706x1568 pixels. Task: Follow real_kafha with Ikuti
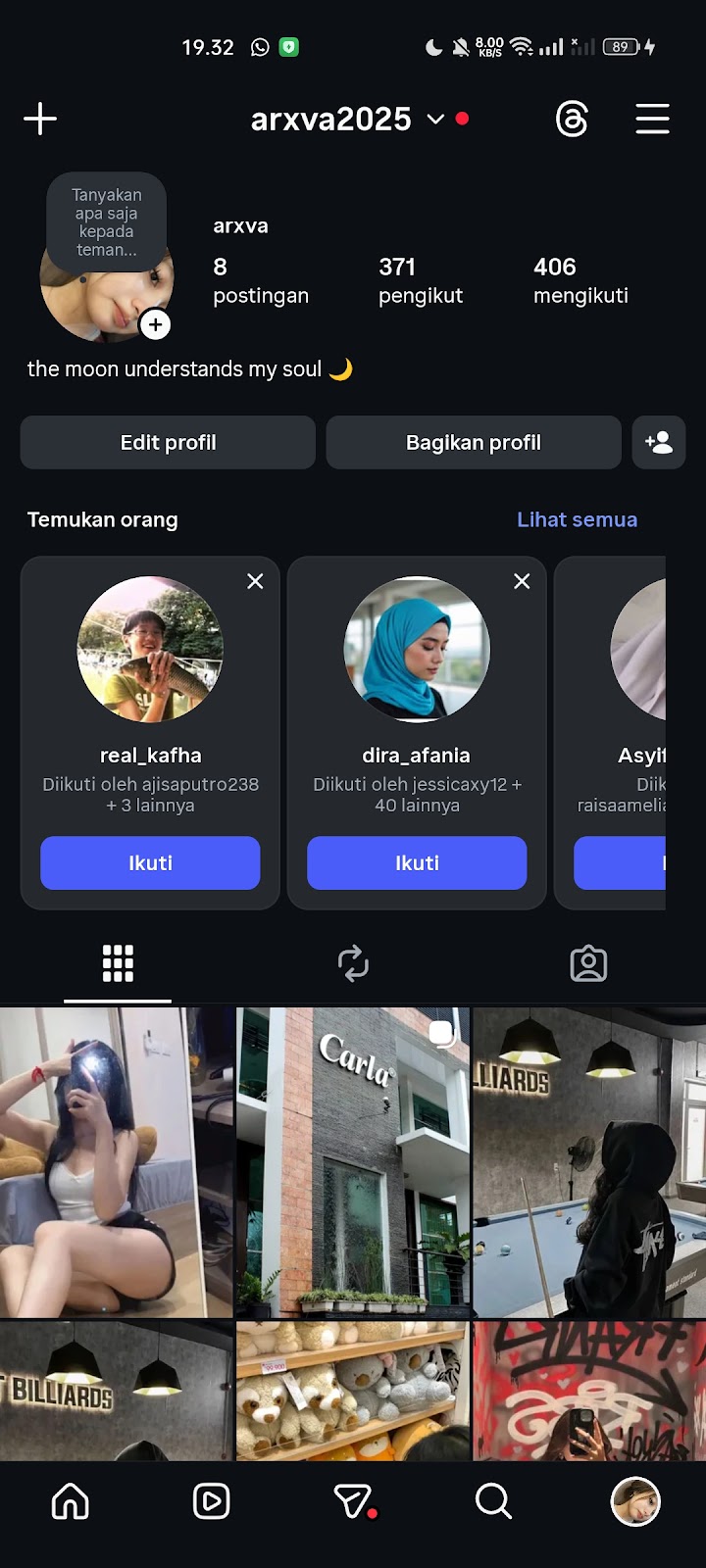150,863
